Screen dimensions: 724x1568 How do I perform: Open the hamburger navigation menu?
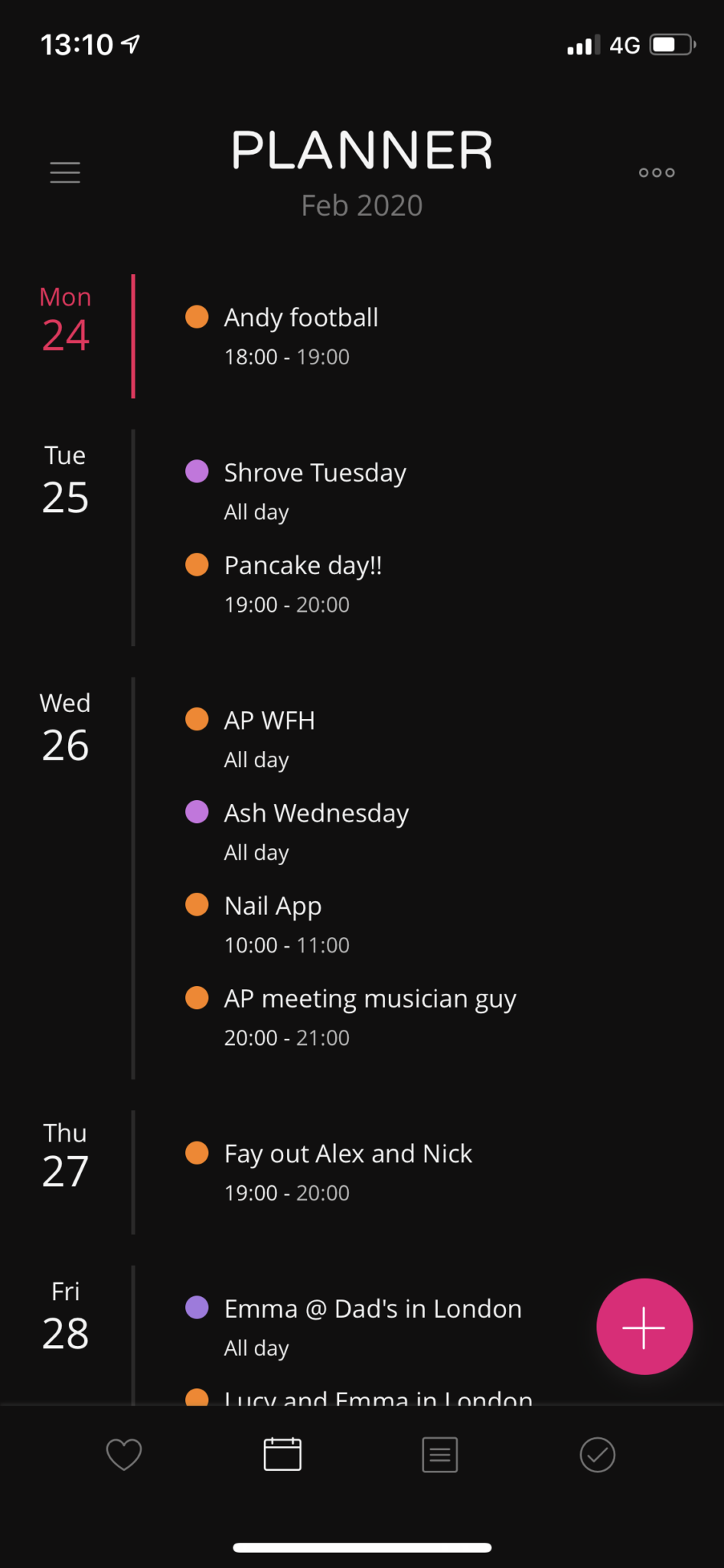[65, 172]
